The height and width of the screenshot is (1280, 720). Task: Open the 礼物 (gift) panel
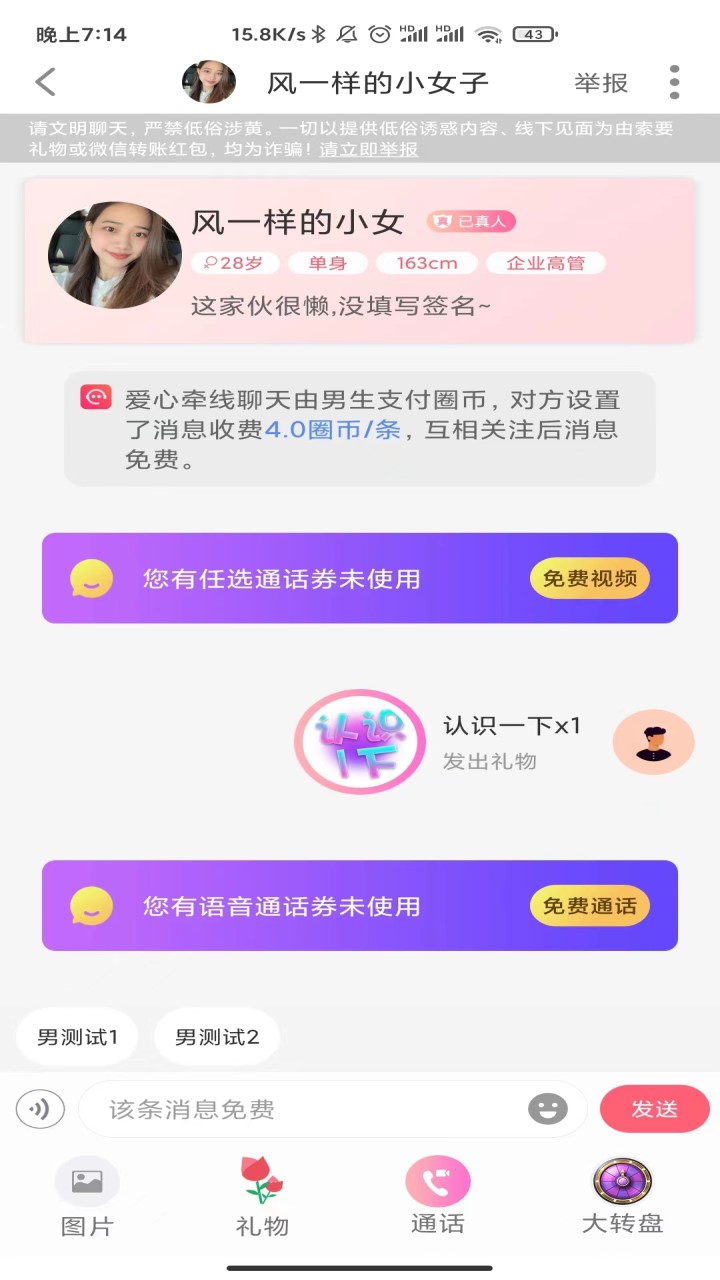(x=260, y=1195)
